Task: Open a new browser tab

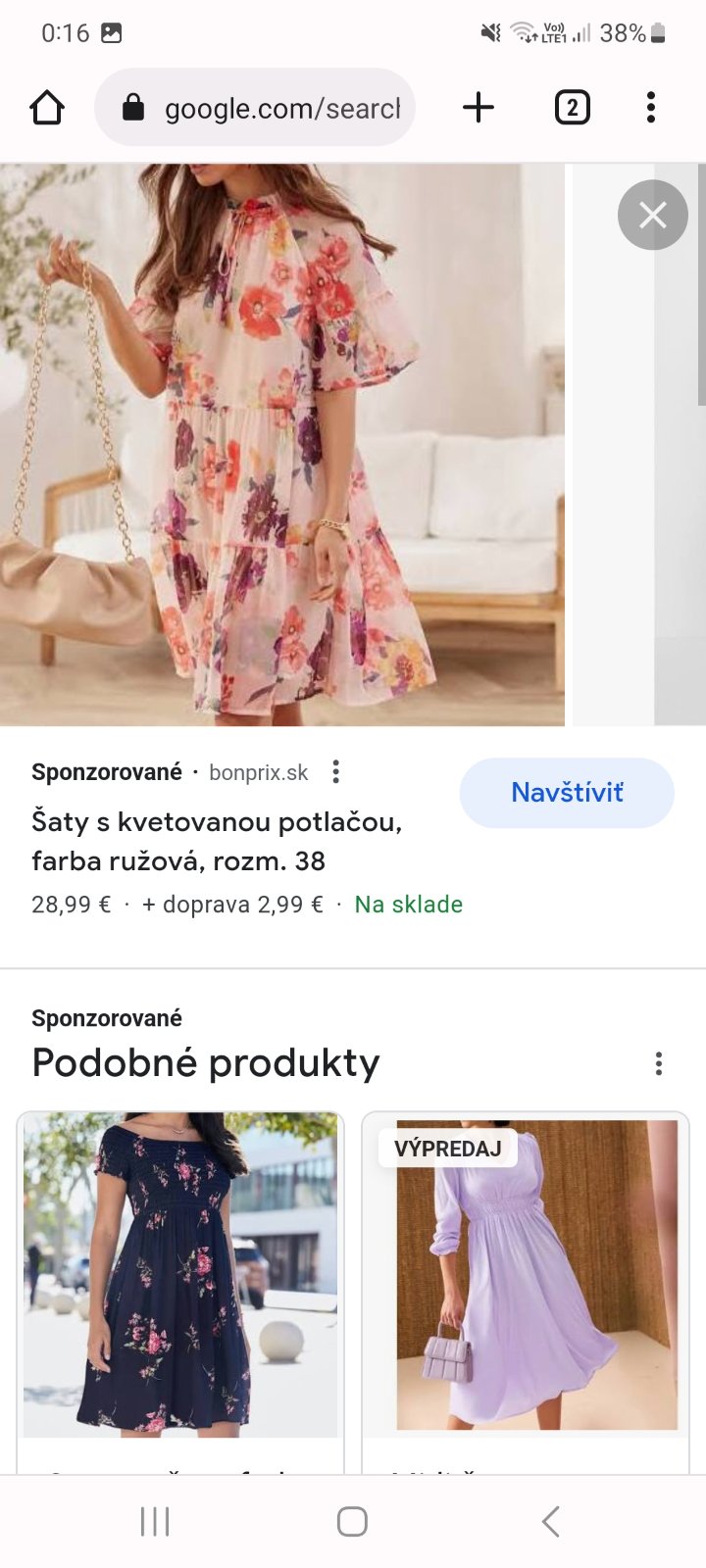Action: [479, 108]
